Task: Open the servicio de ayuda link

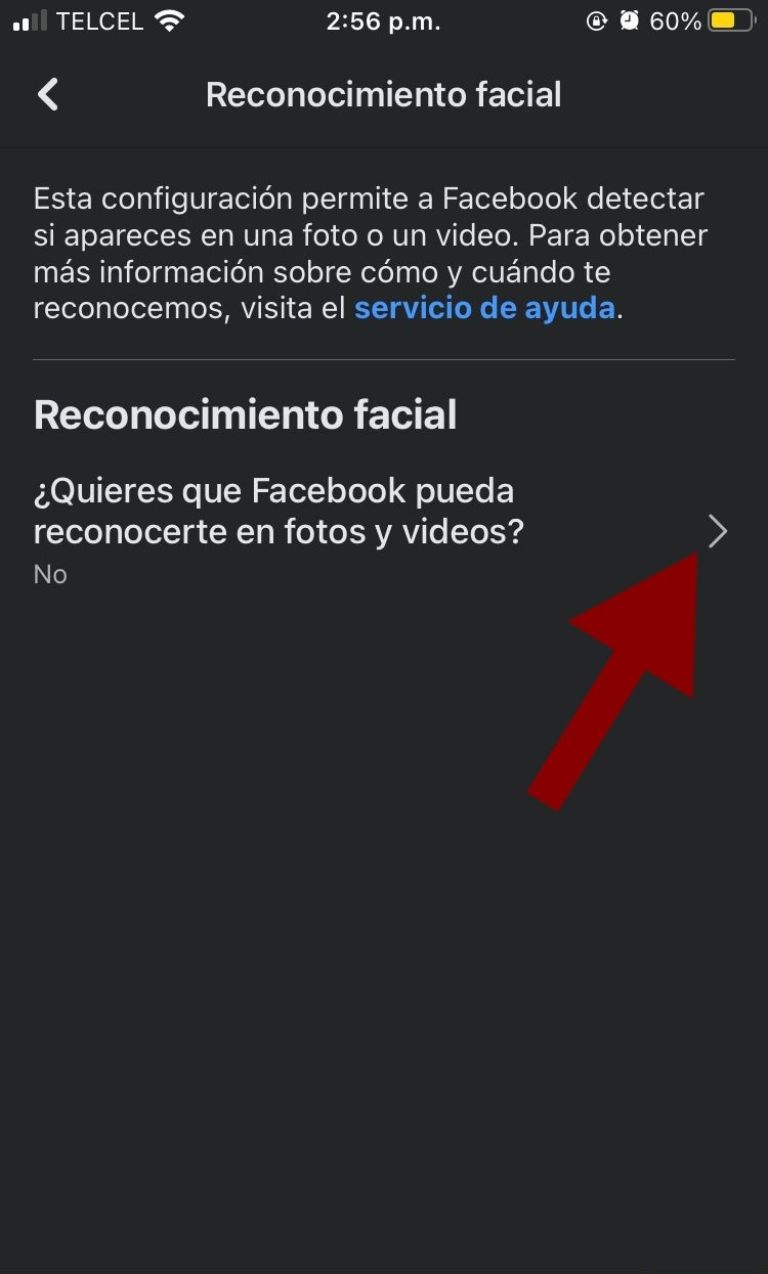Action: click(484, 308)
